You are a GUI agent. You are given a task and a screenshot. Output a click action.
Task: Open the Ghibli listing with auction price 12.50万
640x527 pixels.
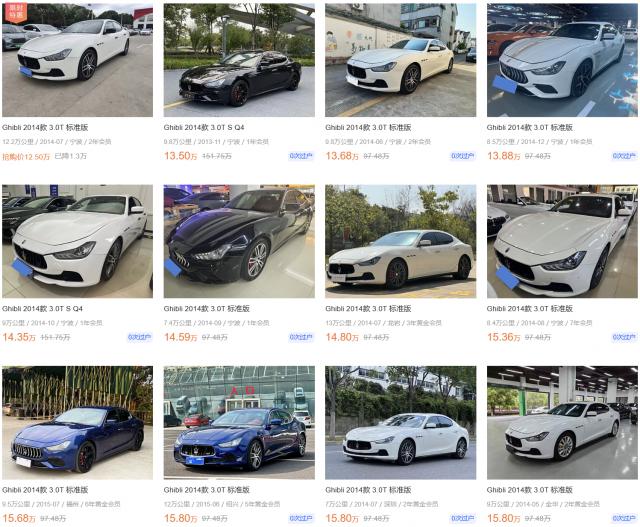(x=77, y=60)
